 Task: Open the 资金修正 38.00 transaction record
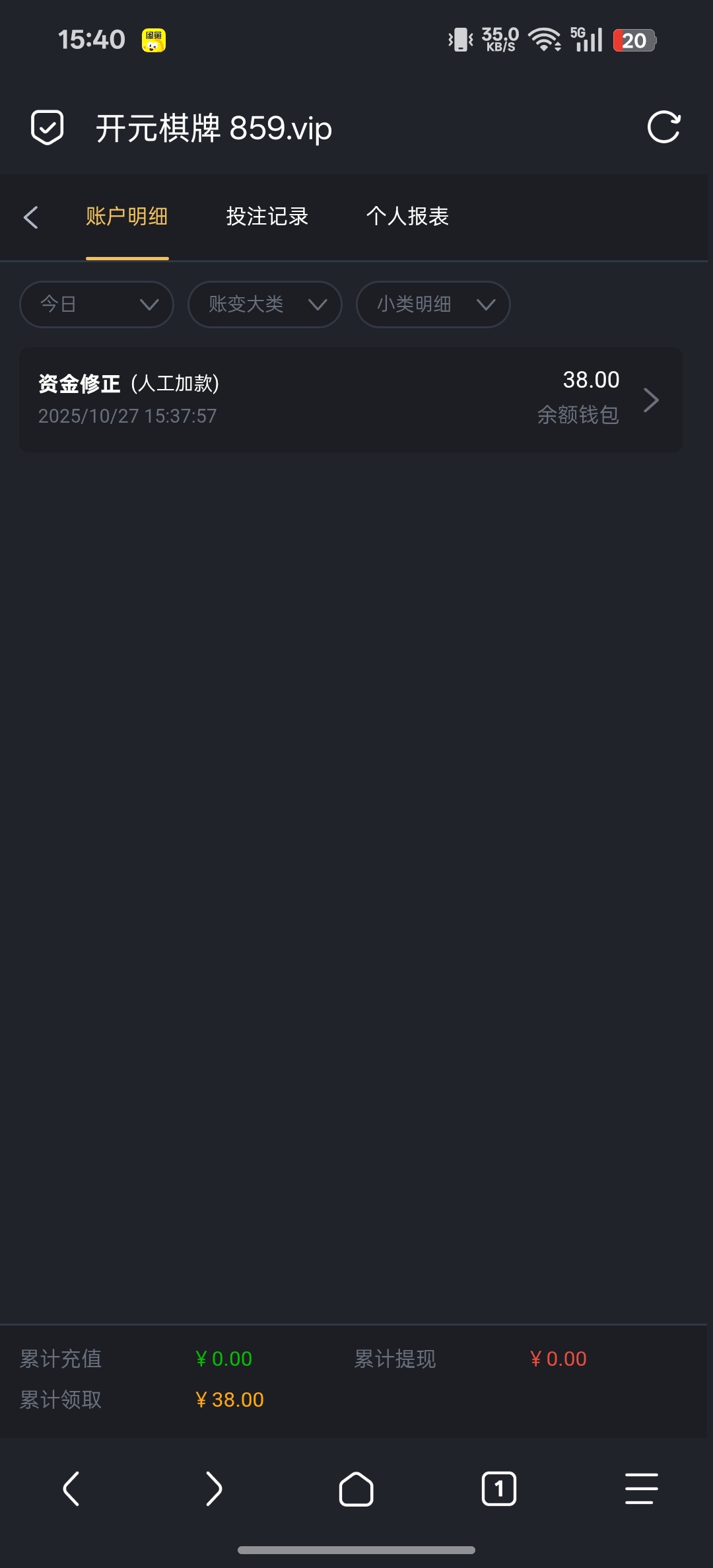(351, 400)
